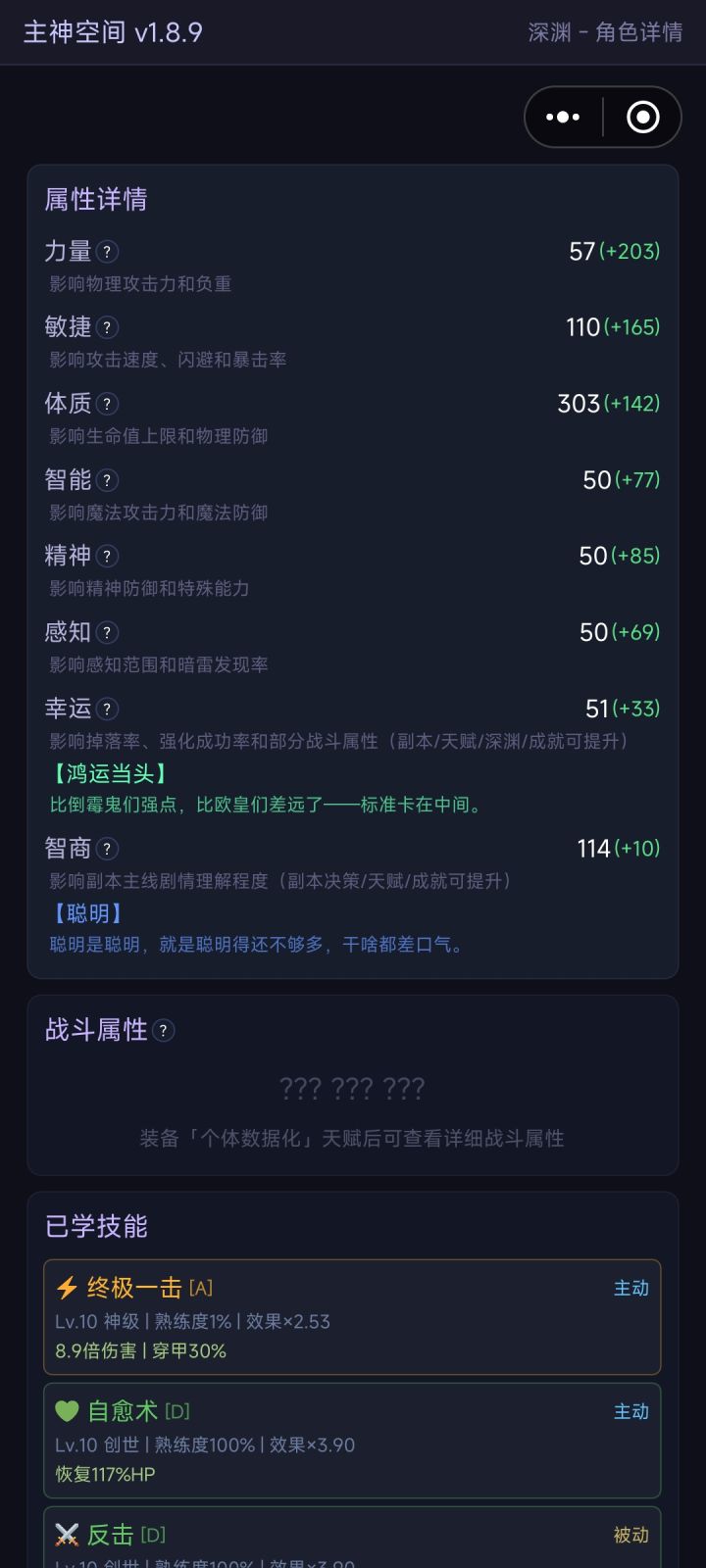Click the 被动 tag on 反击
The width and height of the screenshot is (706, 1568).
tap(631, 1536)
